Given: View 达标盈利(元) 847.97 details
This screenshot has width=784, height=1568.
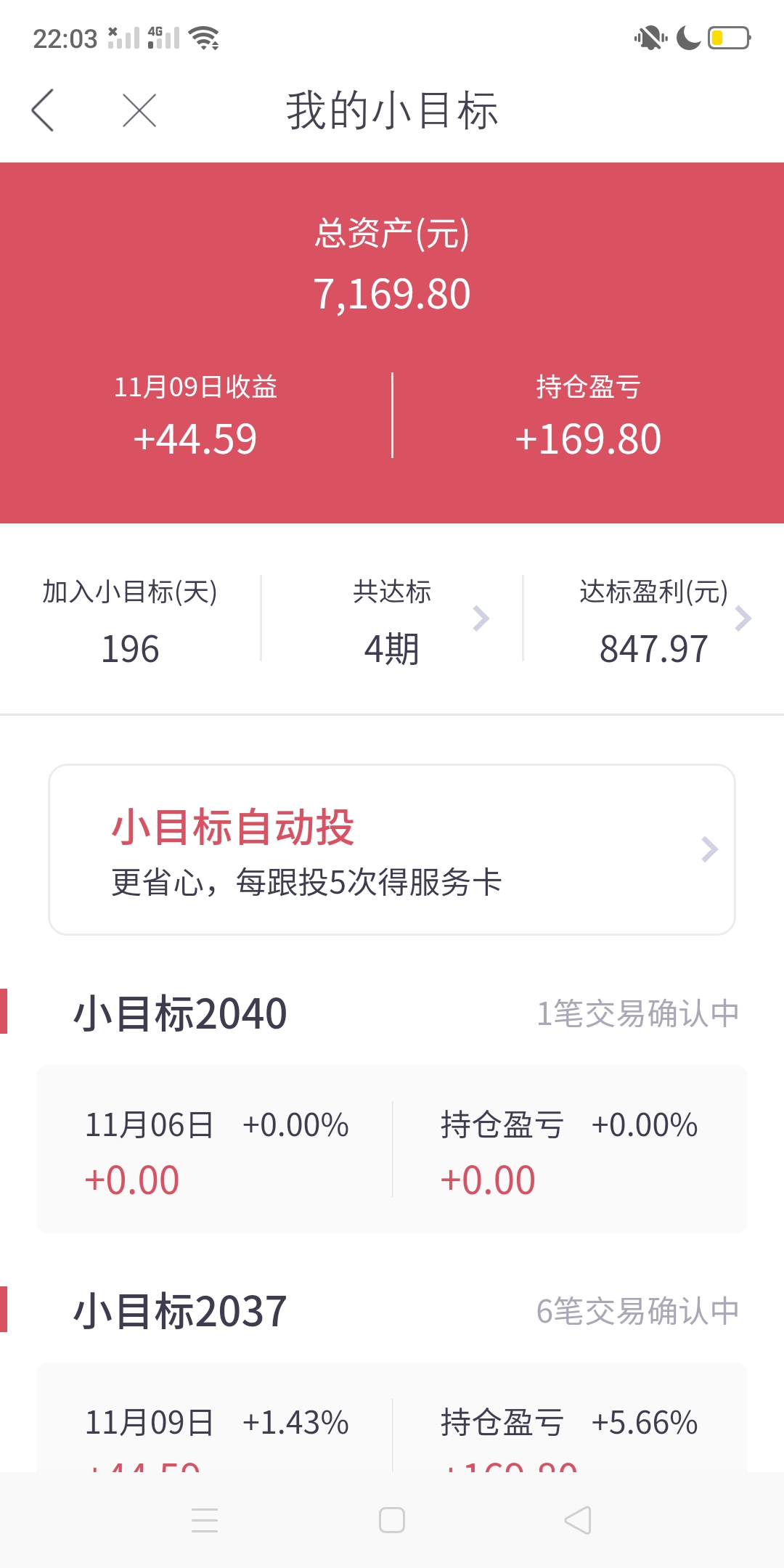Looking at the screenshot, I should 654,619.
